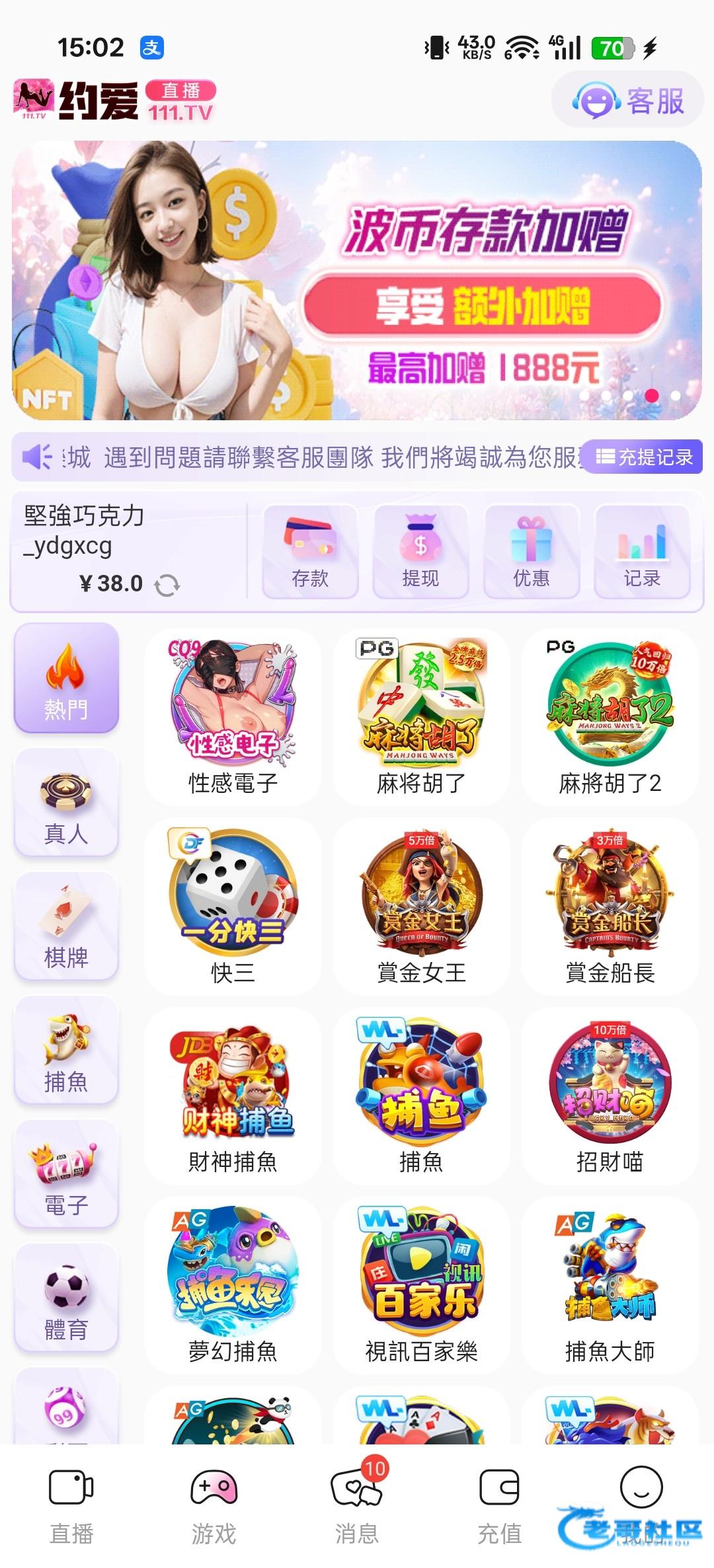Switch to the 捕魚 category
714x1568 pixels.
pyautogui.click(x=66, y=1050)
